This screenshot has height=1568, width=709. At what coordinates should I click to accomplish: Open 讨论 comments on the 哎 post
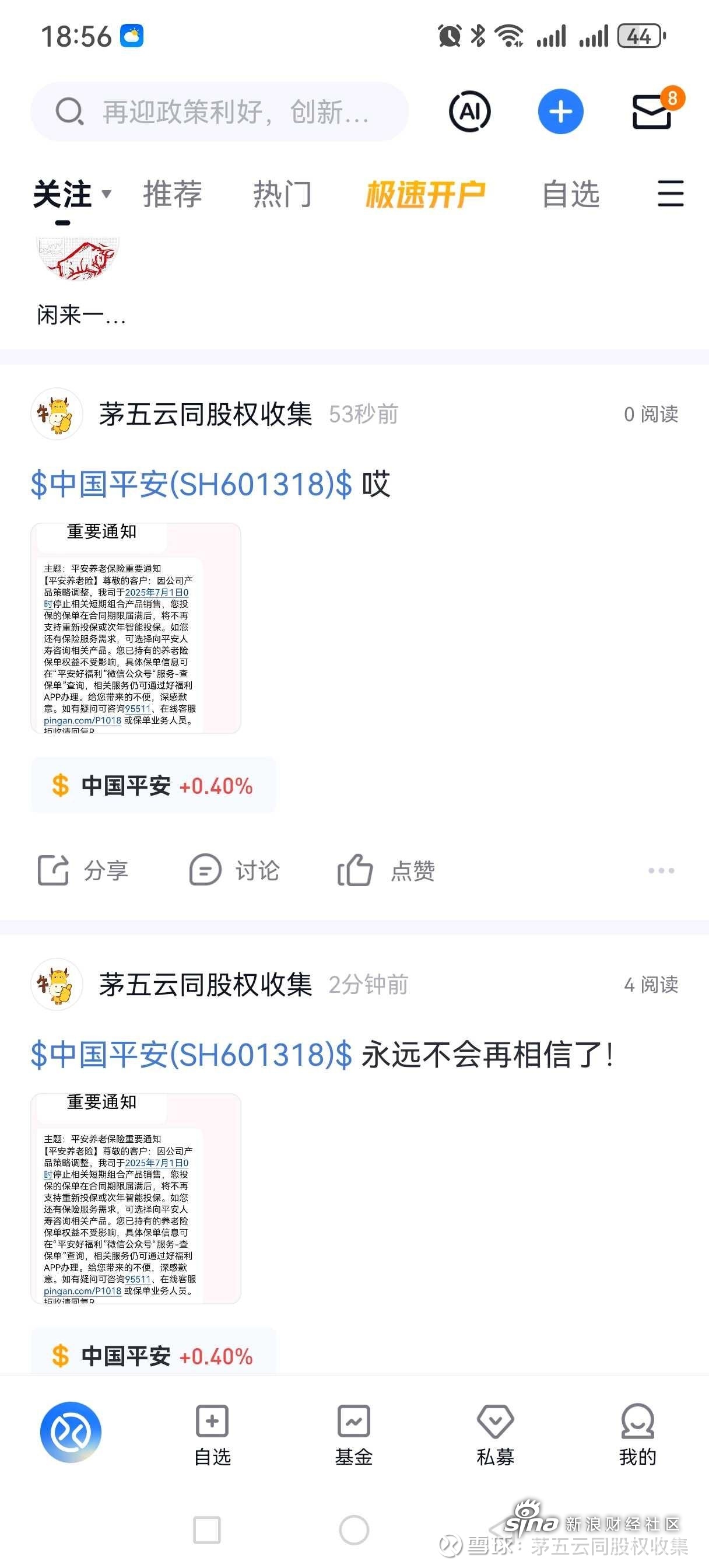(234, 870)
